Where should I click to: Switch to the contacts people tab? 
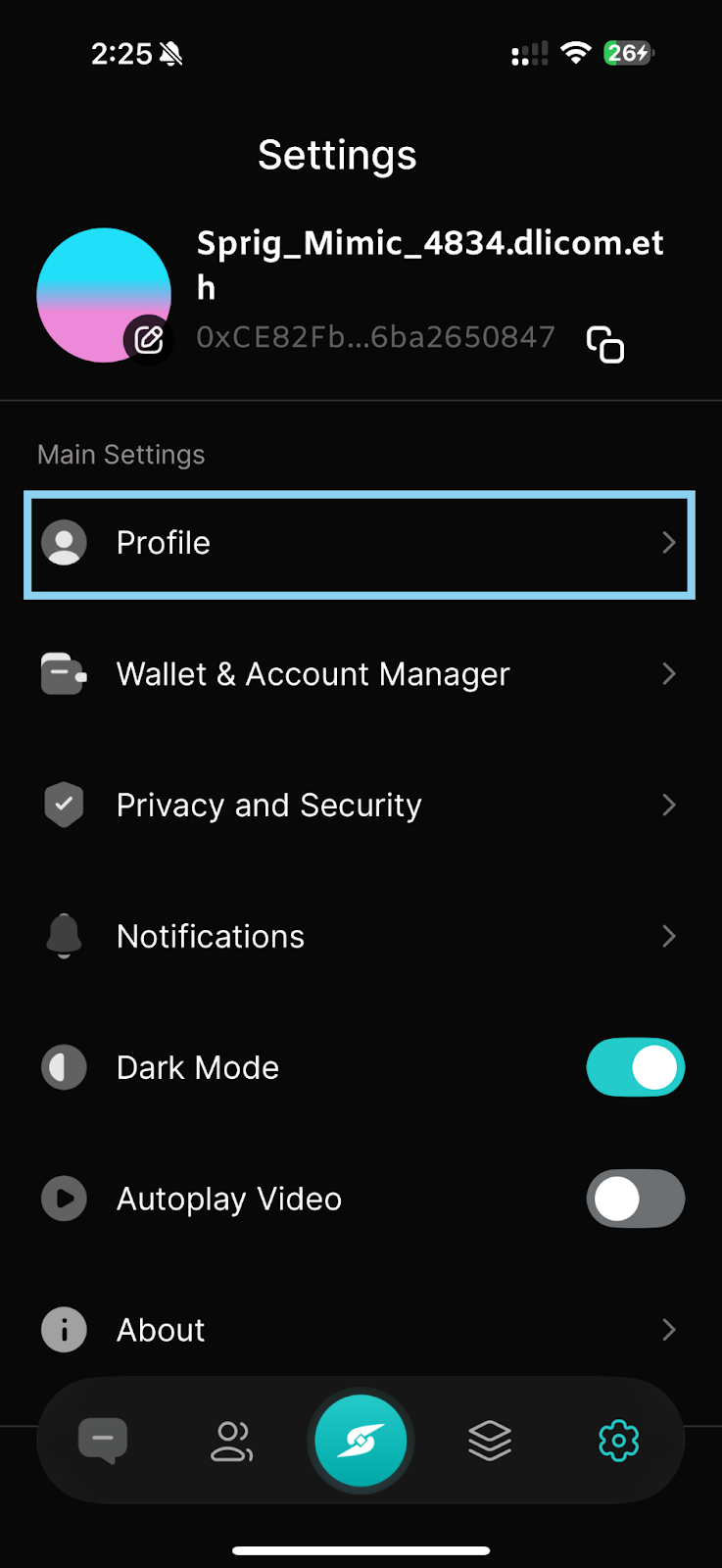coord(232,1441)
